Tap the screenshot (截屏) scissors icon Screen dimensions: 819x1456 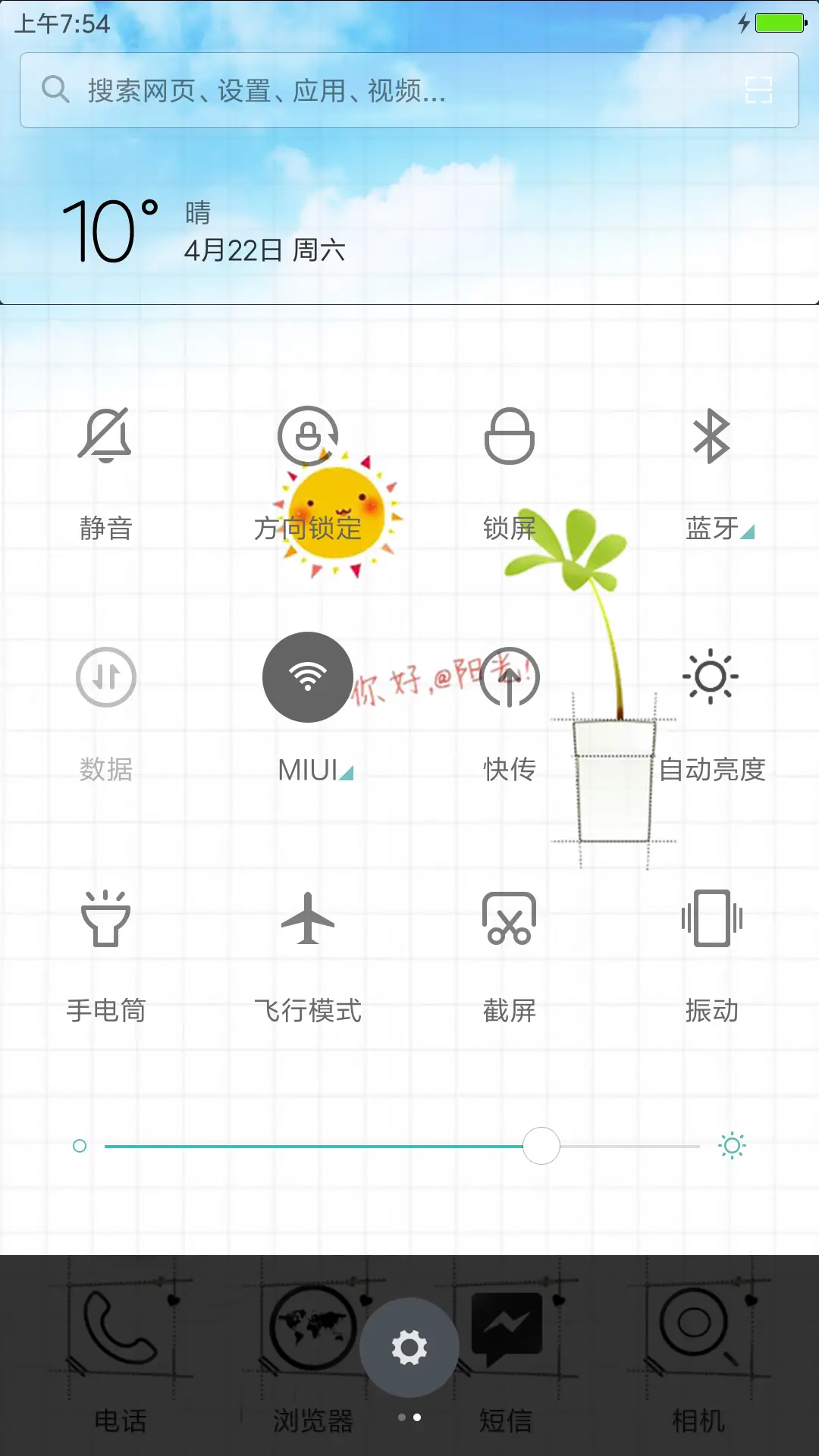coord(509,920)
